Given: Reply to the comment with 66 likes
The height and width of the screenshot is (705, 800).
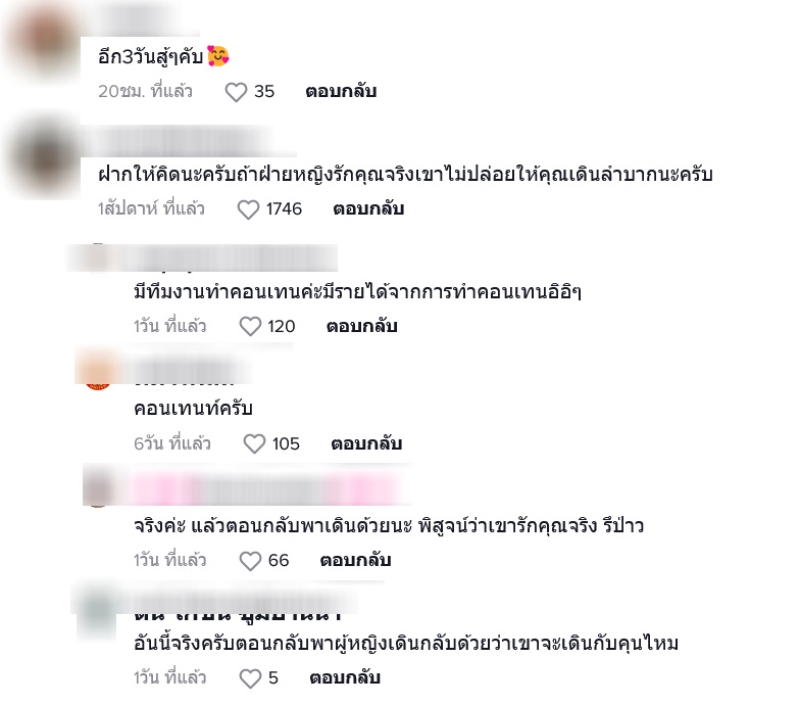Looking at the screenshot, I should click(355, 561).
